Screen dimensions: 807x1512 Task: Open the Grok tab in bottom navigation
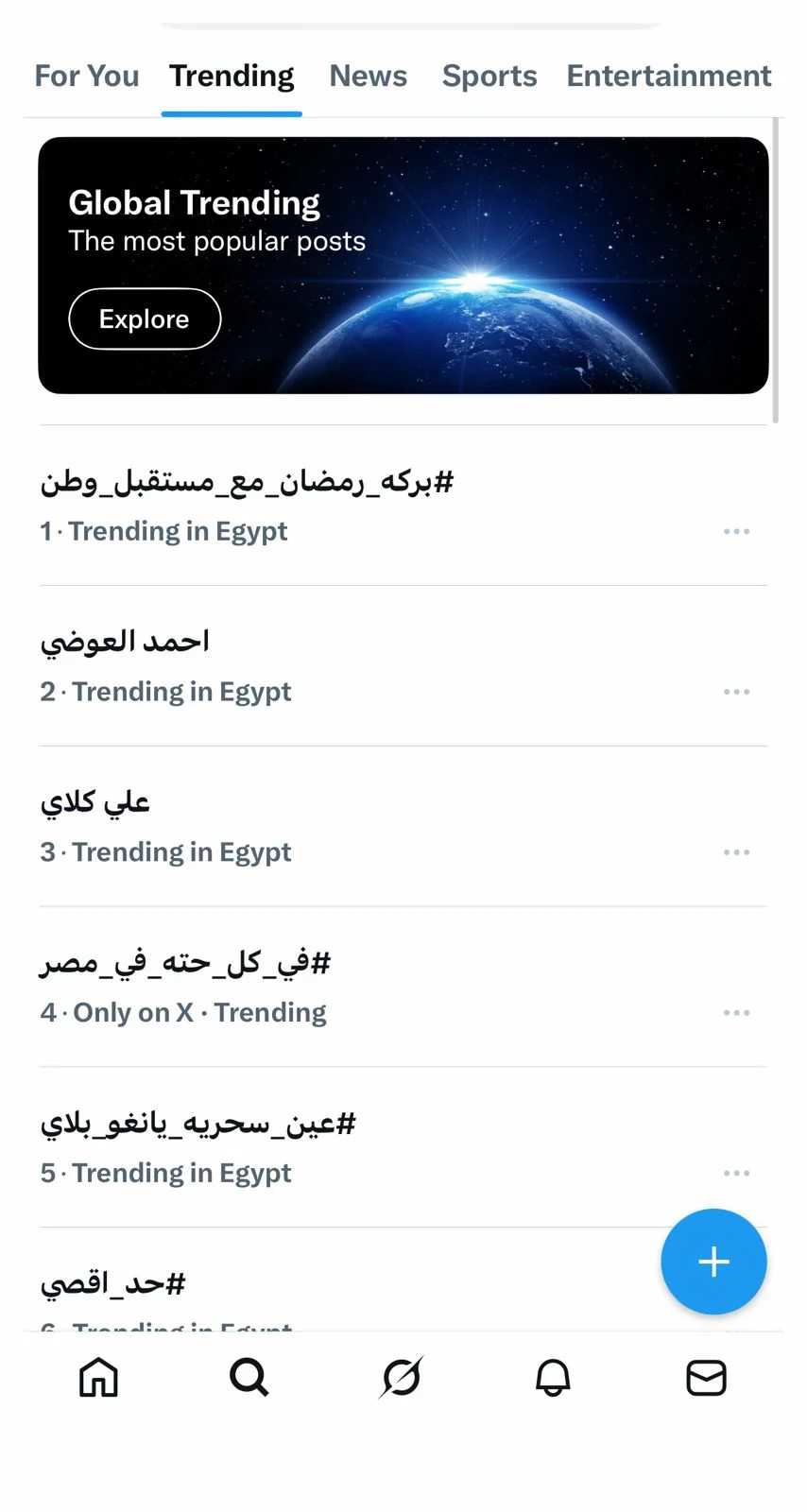click(402, 1378)
